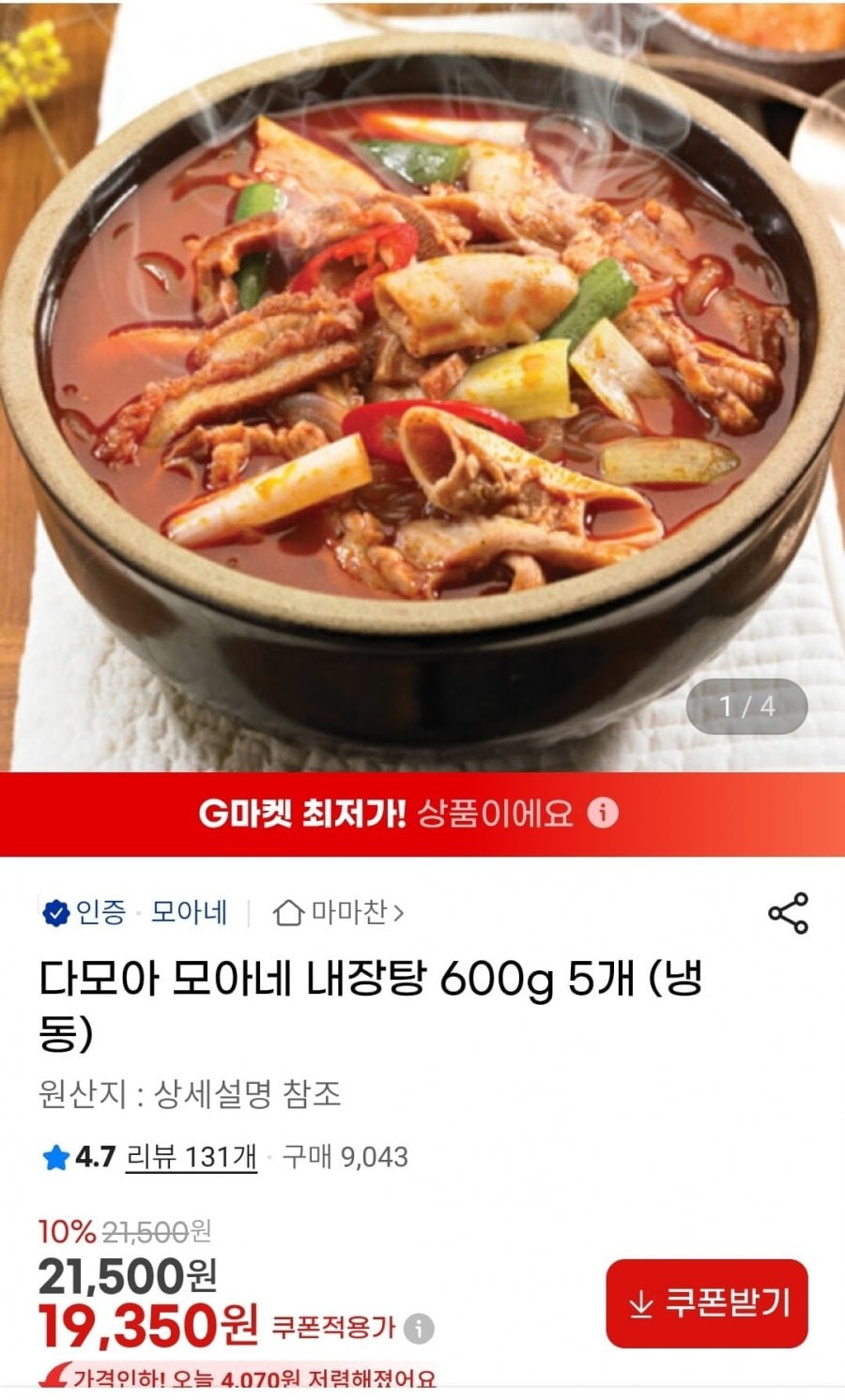Open the 모아네 brand link
The image size is (845, 1400).
tap(189, 912)
